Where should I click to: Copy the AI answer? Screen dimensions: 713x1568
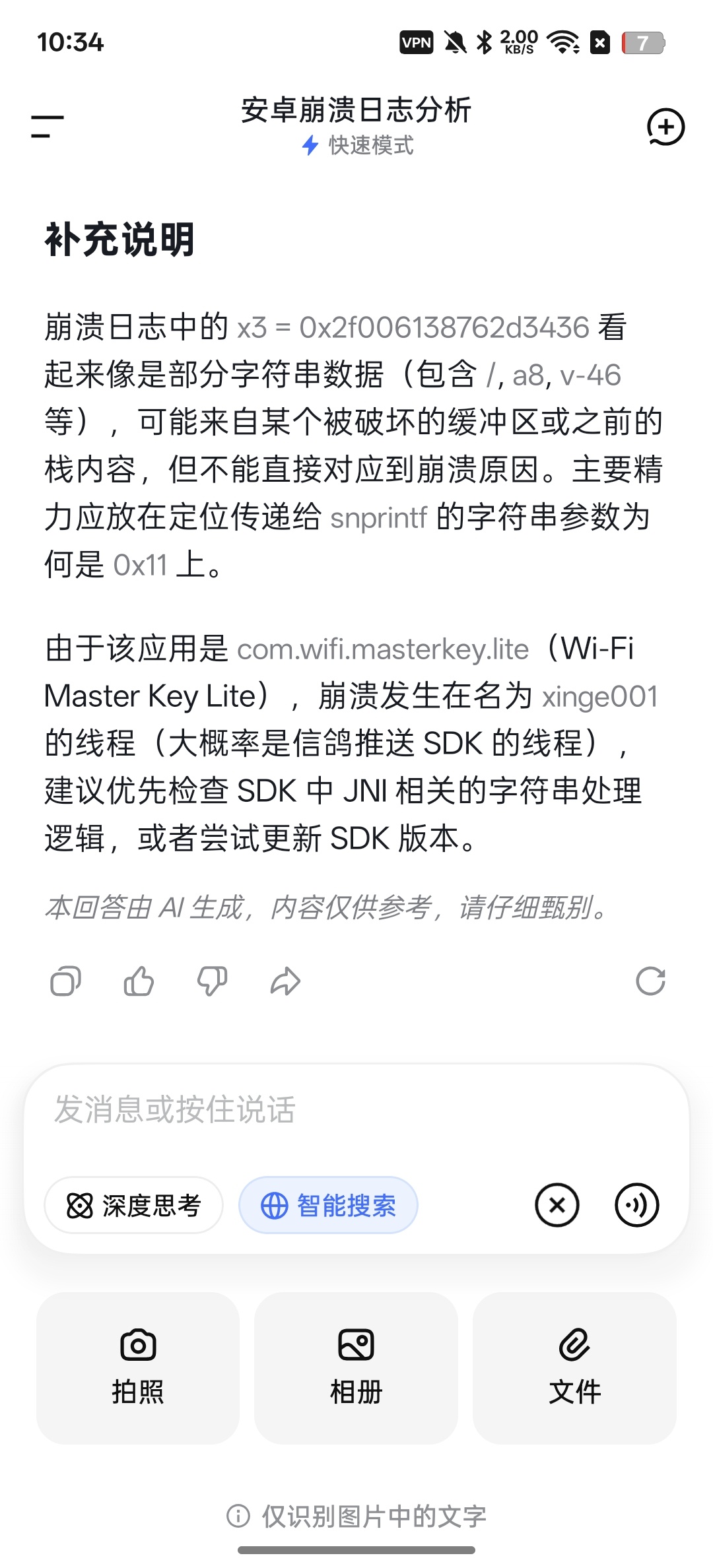click(x=65, y=981)
